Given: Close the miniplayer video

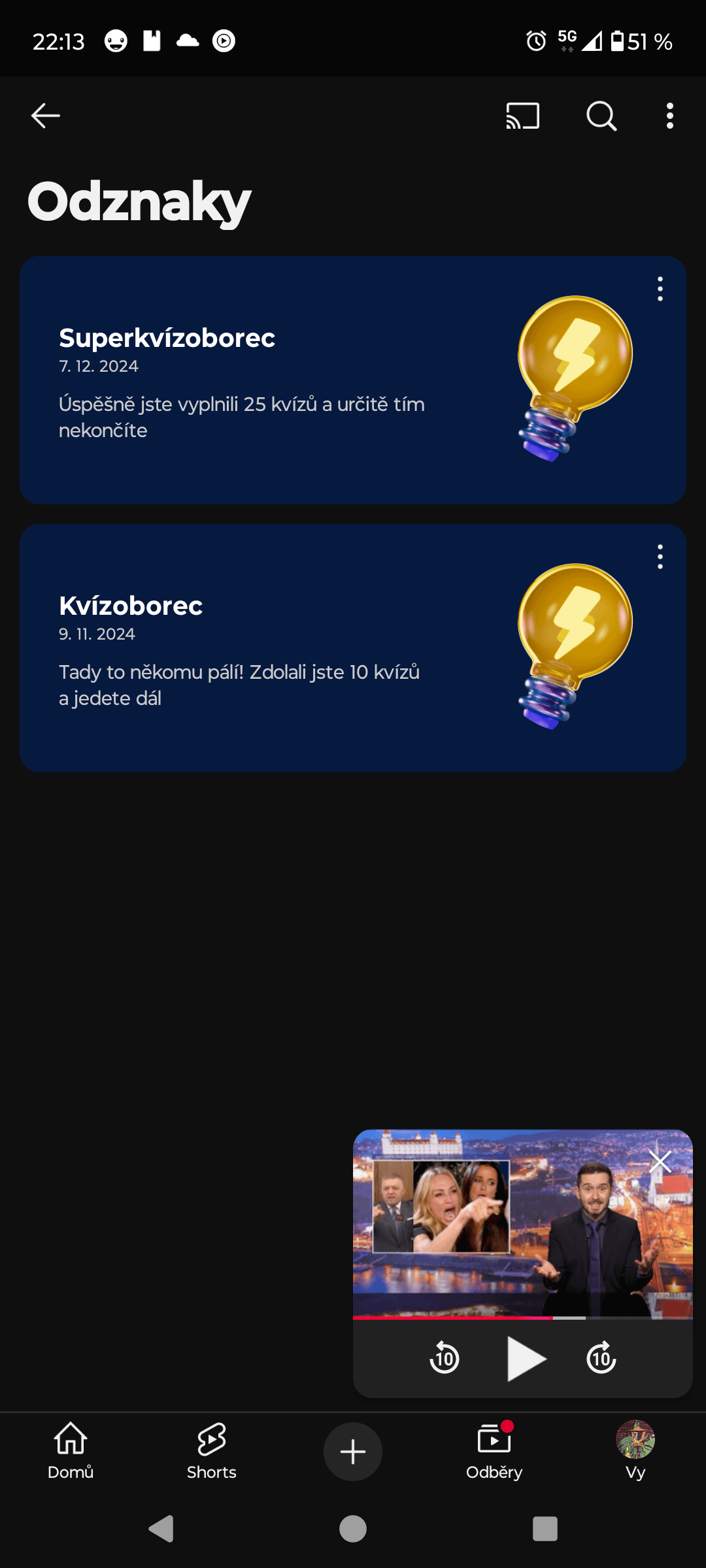Looking at the screenshot, I should [x=660, y=1162].
